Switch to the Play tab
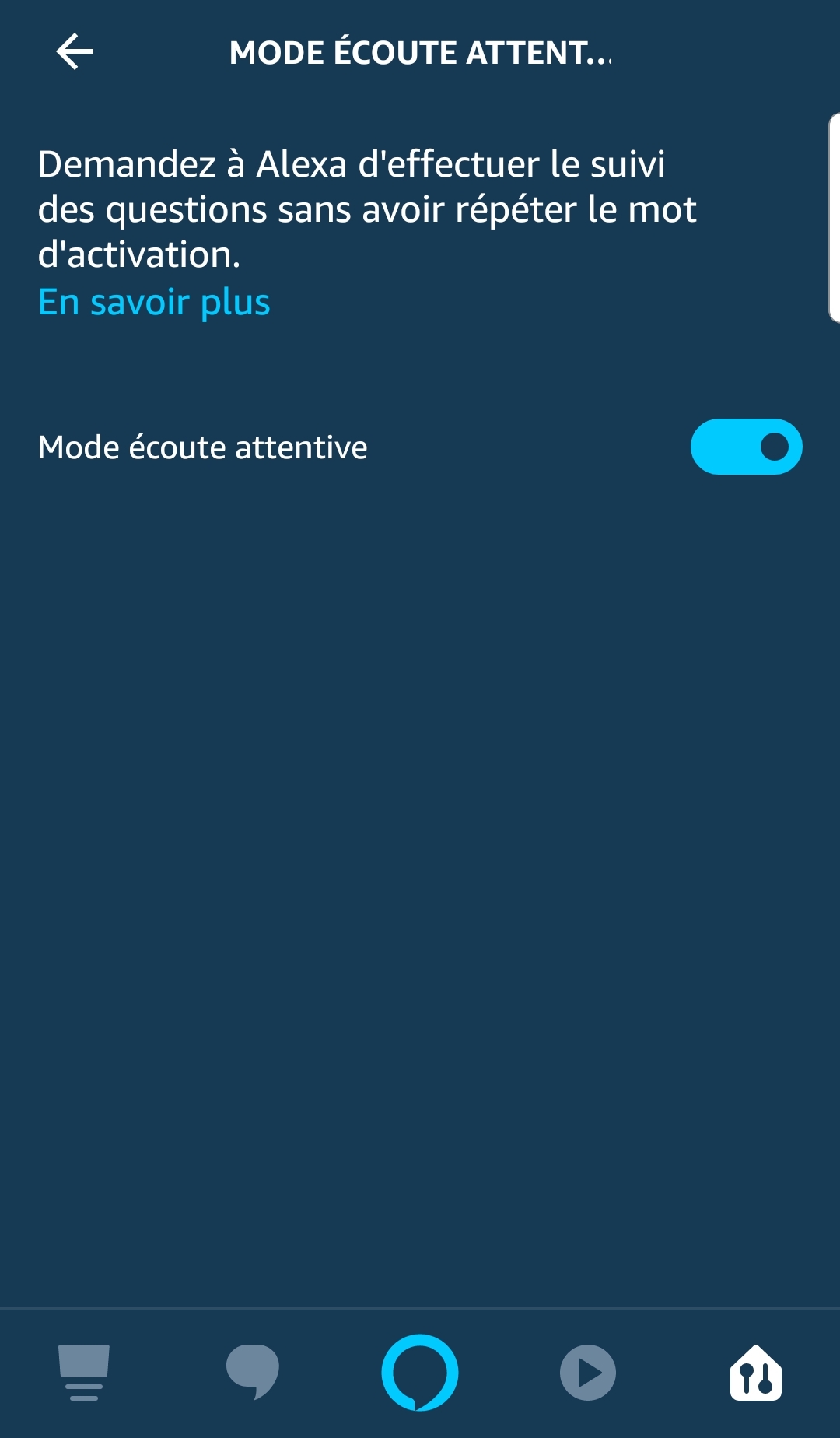The width and height of the screenshot is (840, 1438). [x=588, y=1372]
